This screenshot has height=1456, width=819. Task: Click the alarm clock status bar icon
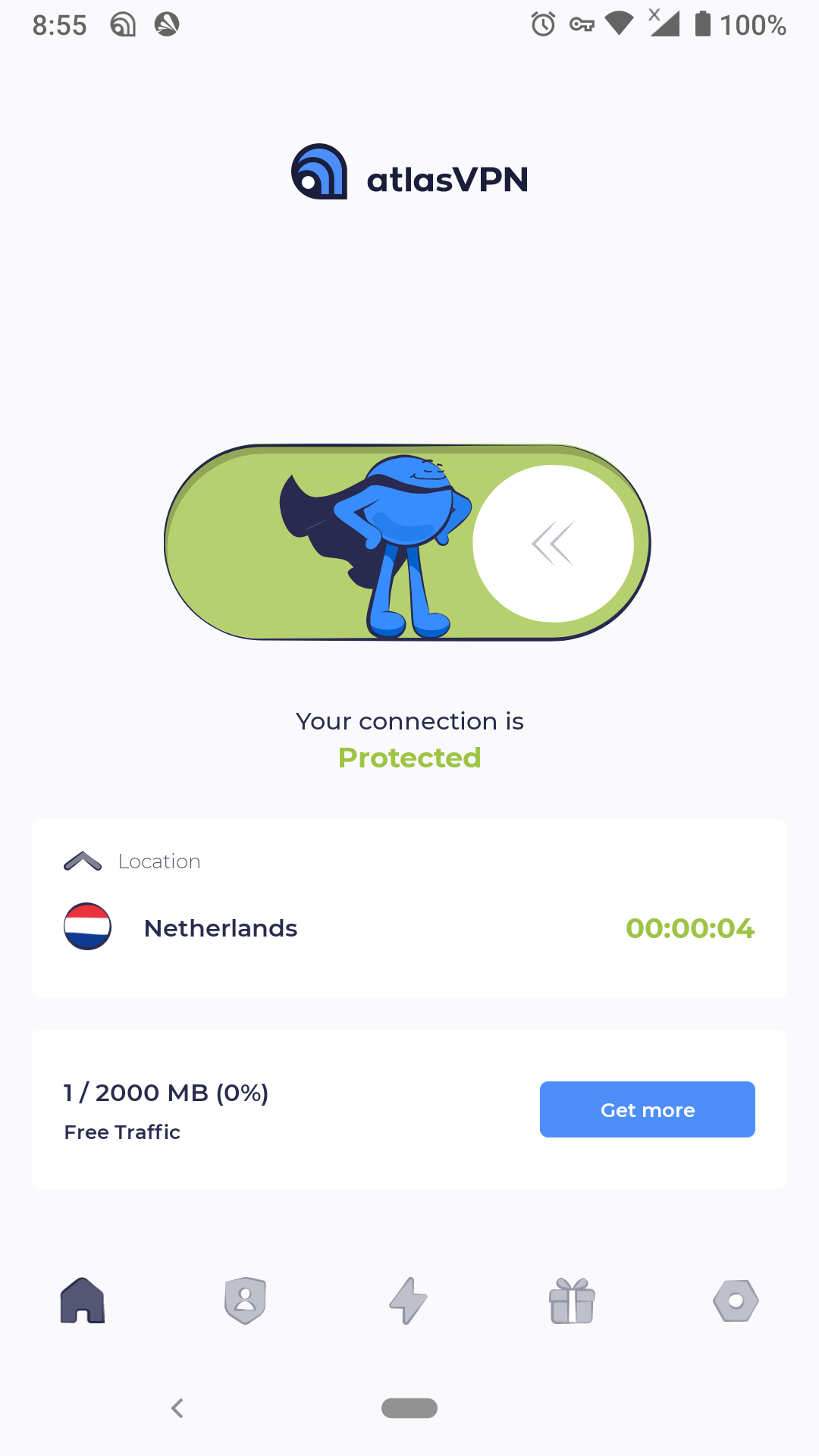click(x=541, y=24)
